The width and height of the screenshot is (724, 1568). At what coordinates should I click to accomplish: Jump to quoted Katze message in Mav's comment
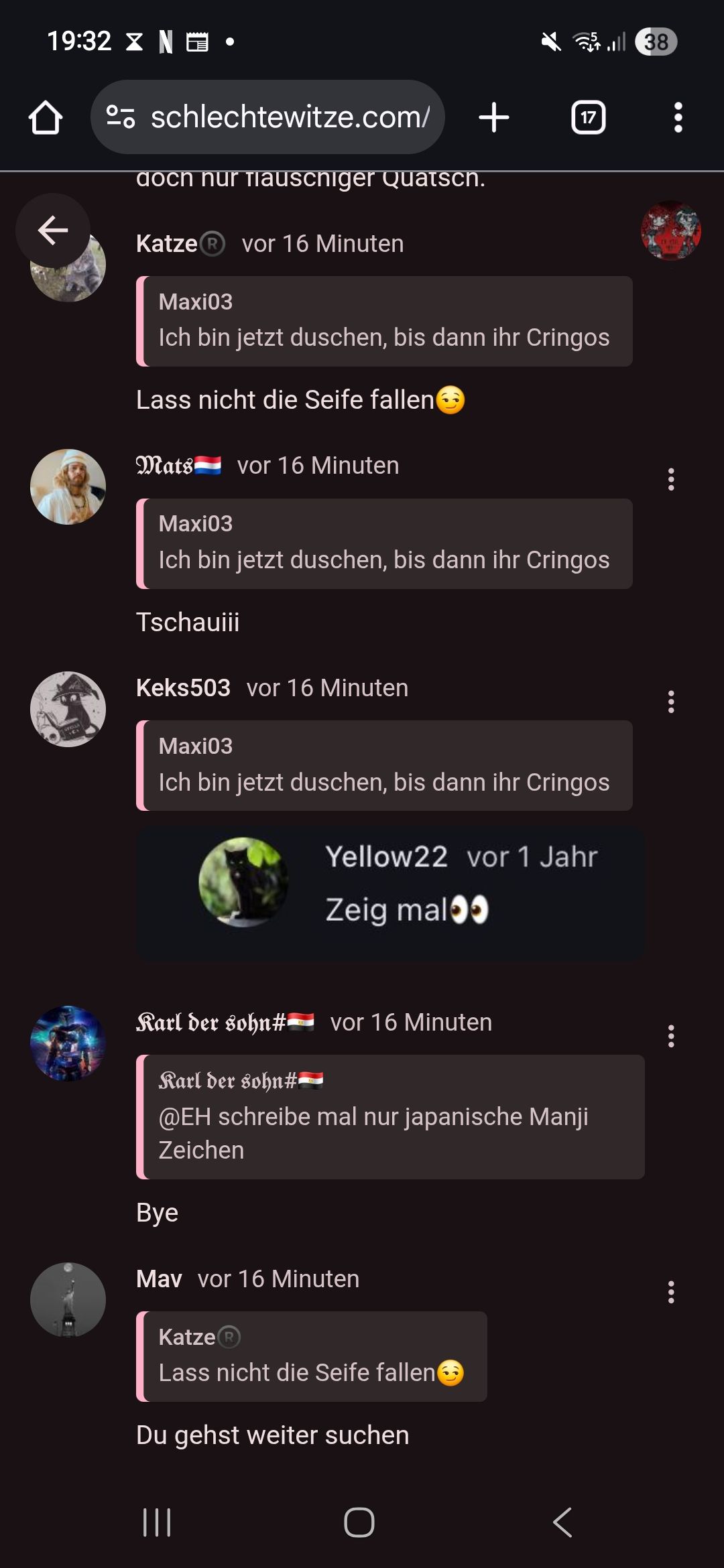312,1356
